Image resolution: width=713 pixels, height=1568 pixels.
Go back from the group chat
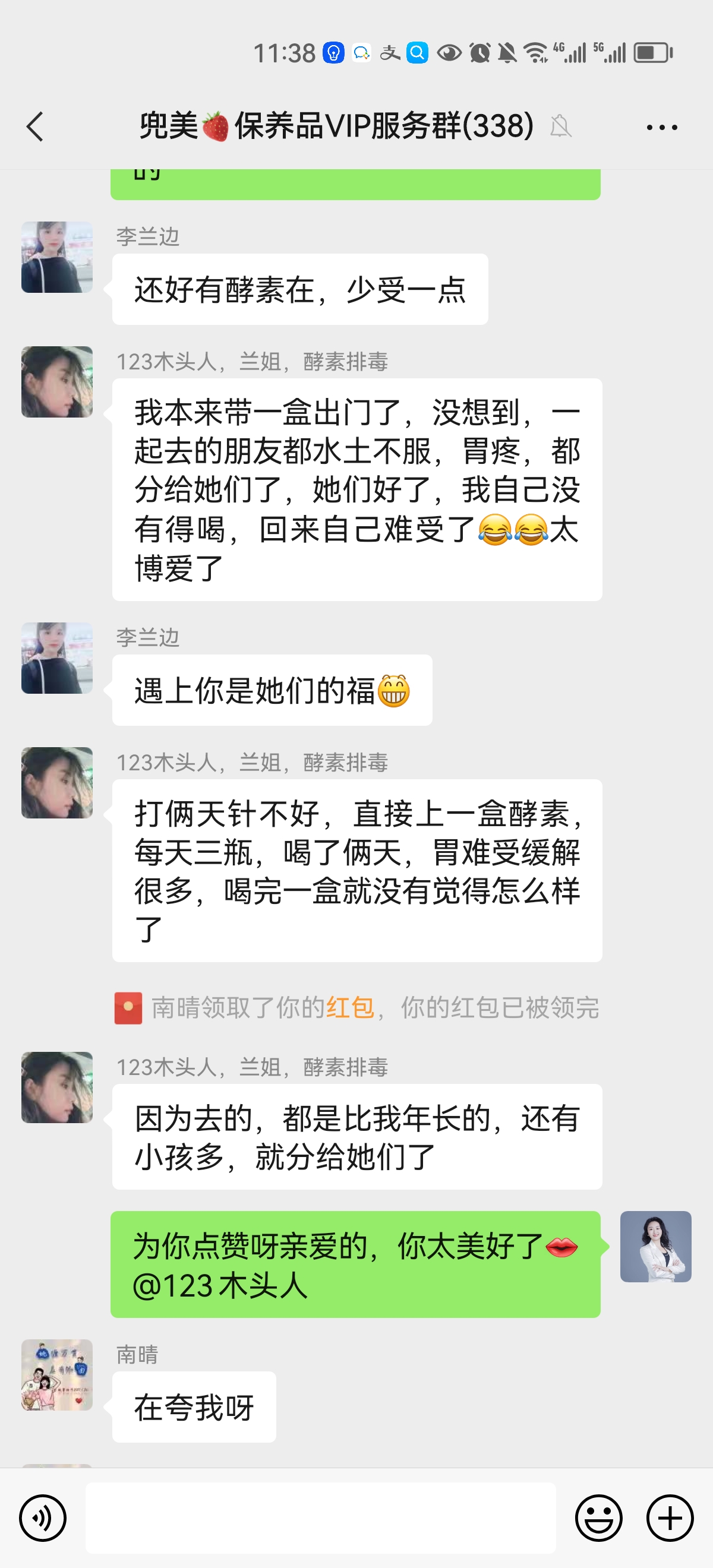coord(35,127)
